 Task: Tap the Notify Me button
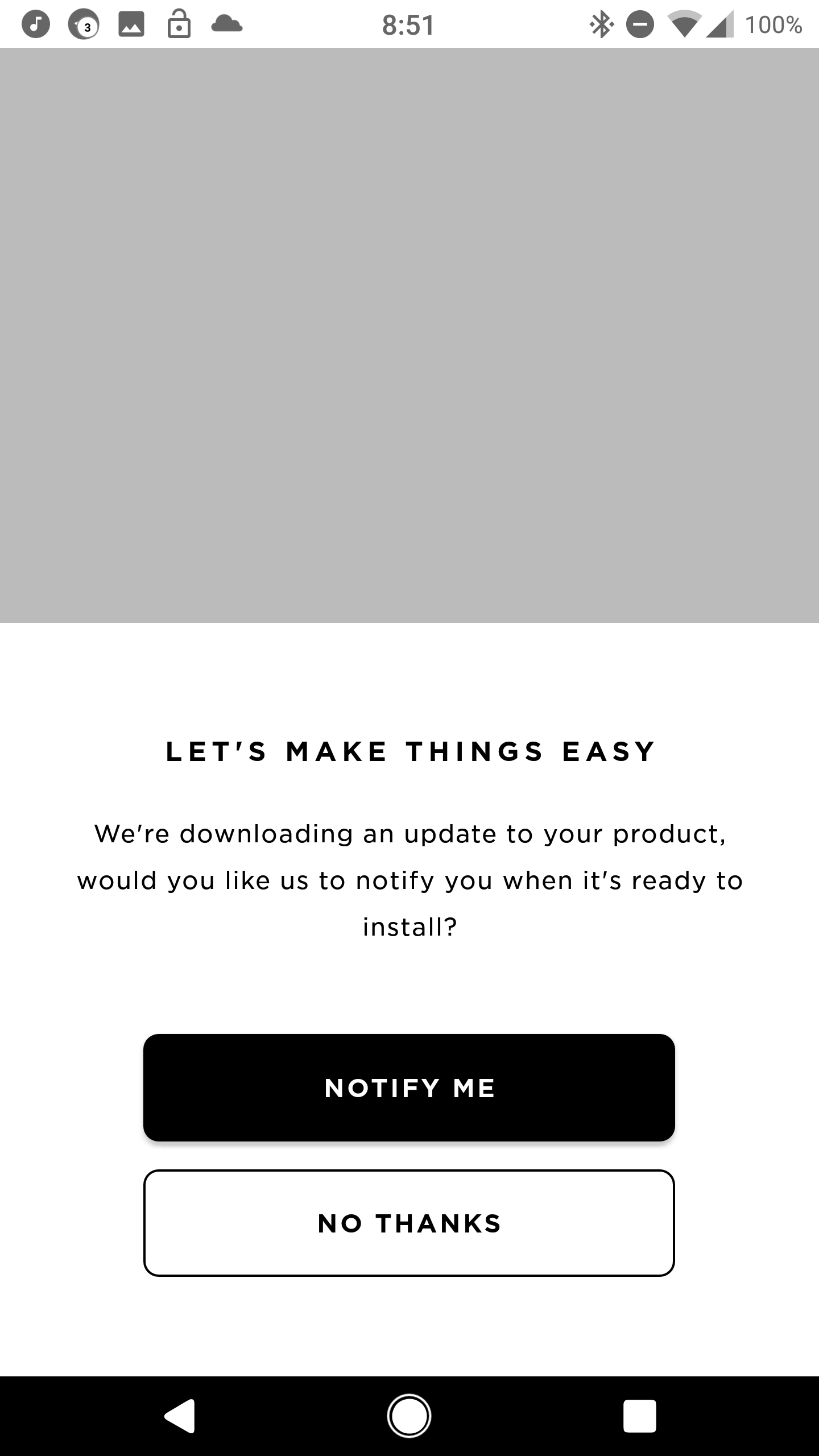click(x=409, y=1087)
